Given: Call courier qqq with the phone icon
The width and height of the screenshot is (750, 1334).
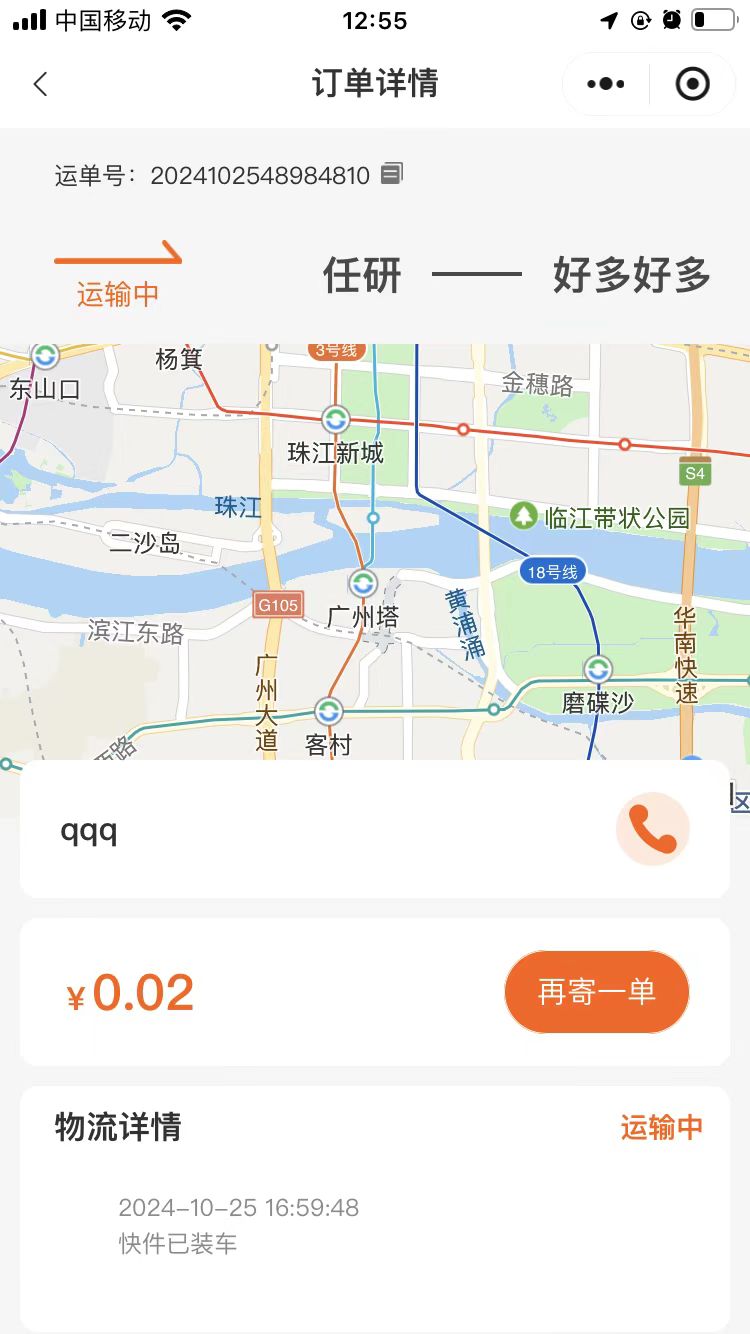Looking at the screenshot, I should (x=652, y=829).
